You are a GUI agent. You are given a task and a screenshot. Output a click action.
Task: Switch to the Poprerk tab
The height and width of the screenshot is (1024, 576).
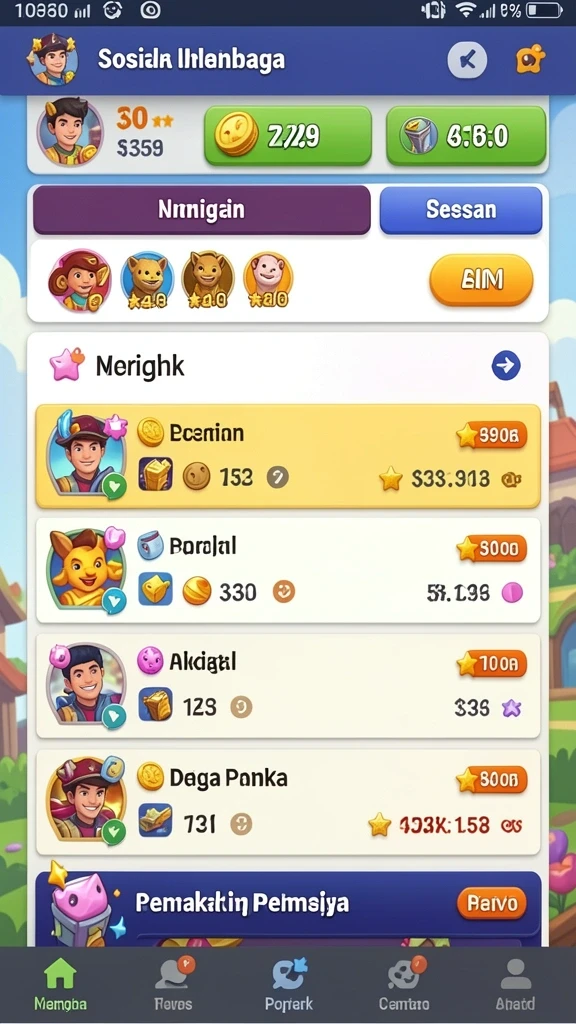pos(289,985)
